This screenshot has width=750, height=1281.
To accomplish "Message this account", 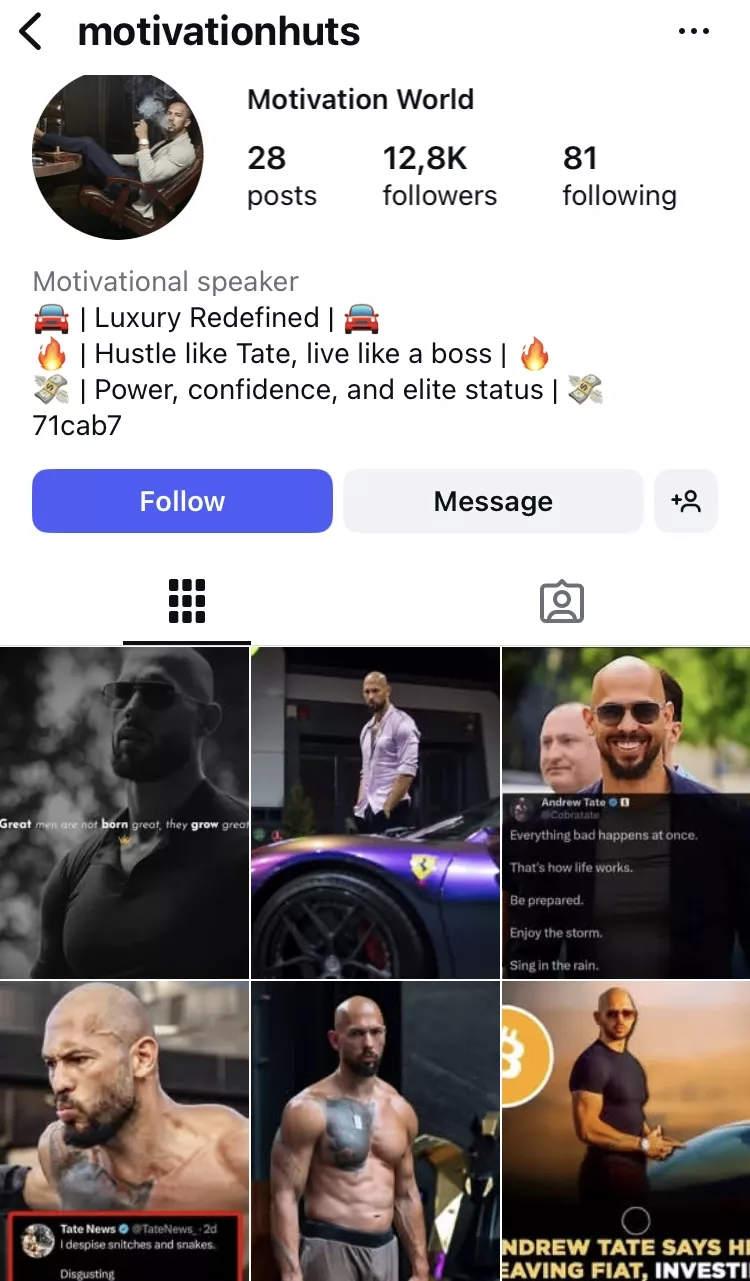I will pos(493,501).
